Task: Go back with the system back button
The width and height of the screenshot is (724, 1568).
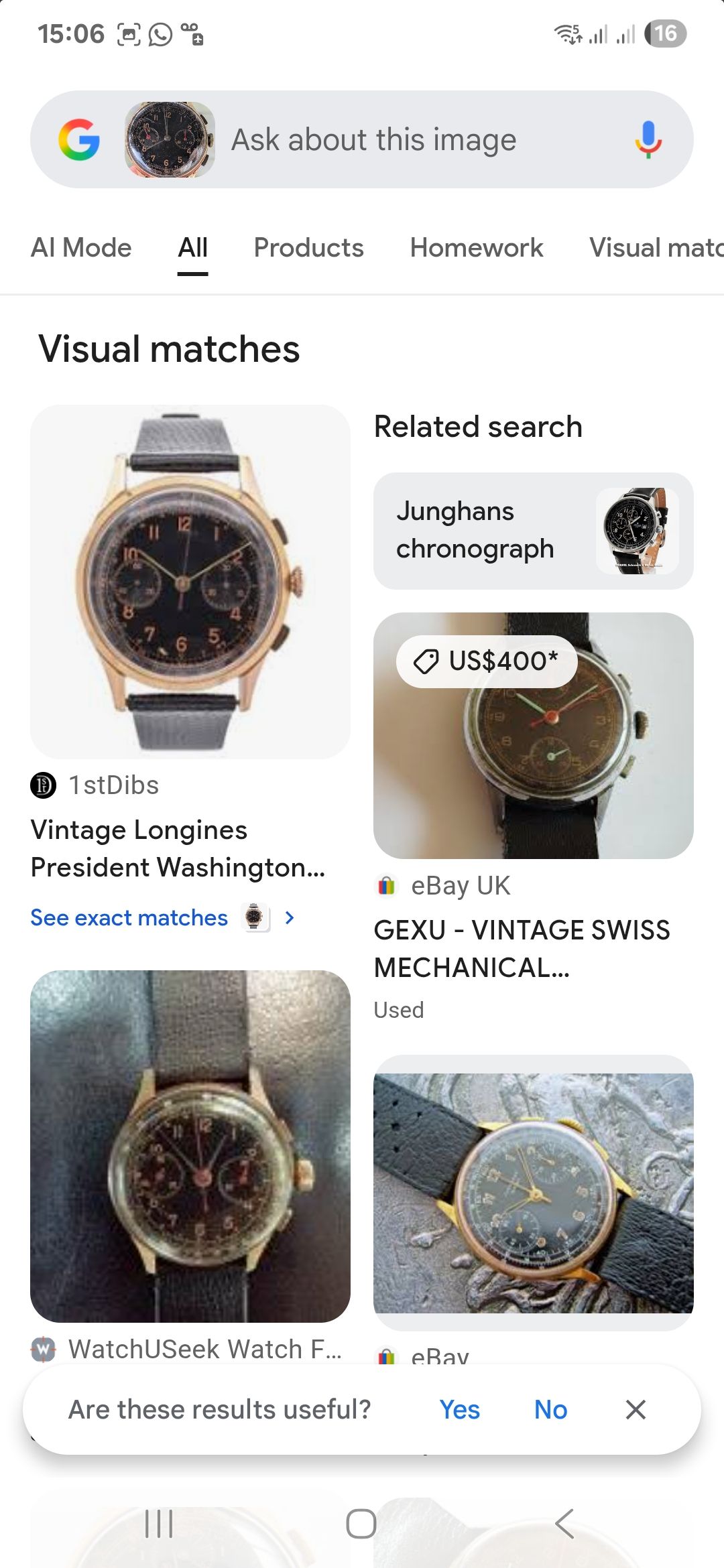Action: pyautogui.click(x=564, y=1524)
